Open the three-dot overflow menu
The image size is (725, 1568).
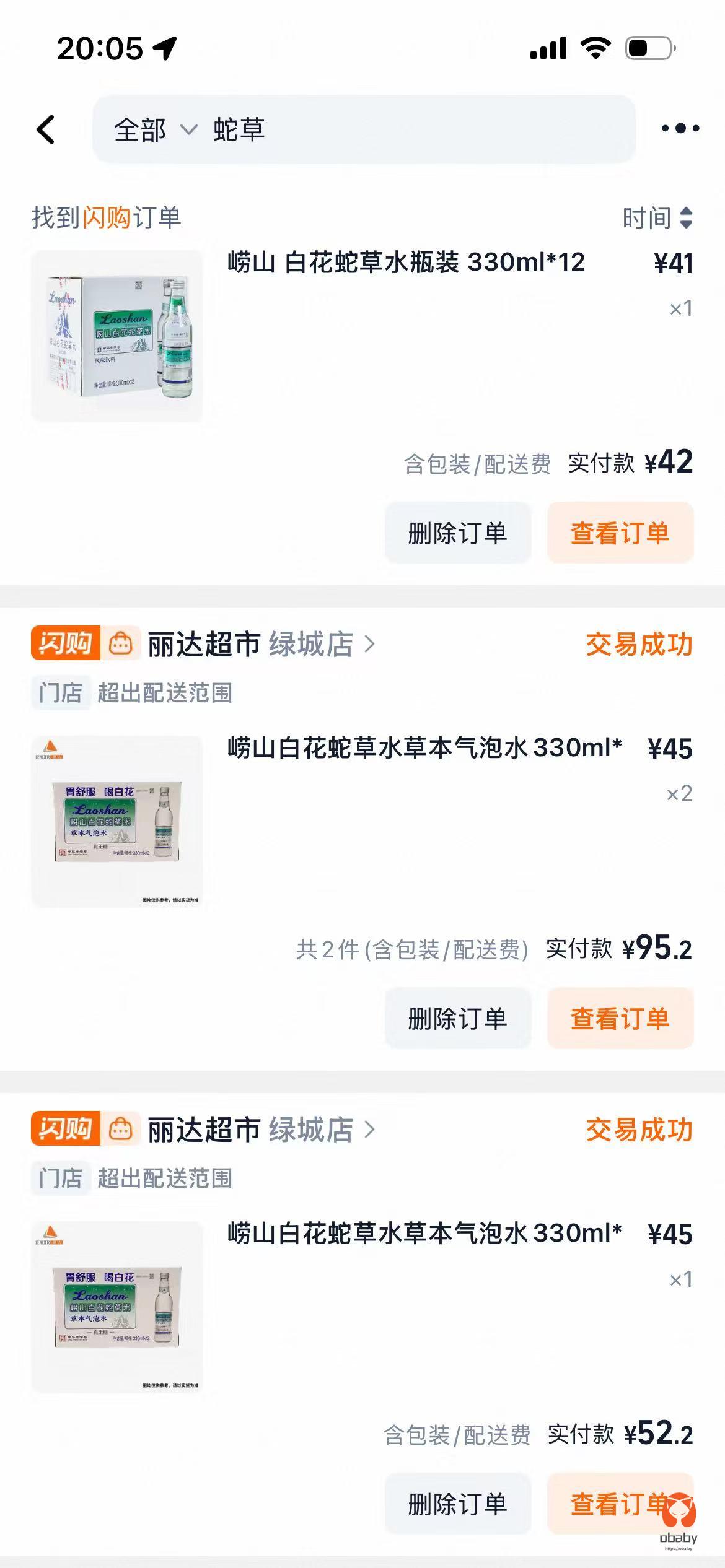click(x=680, y=129)
